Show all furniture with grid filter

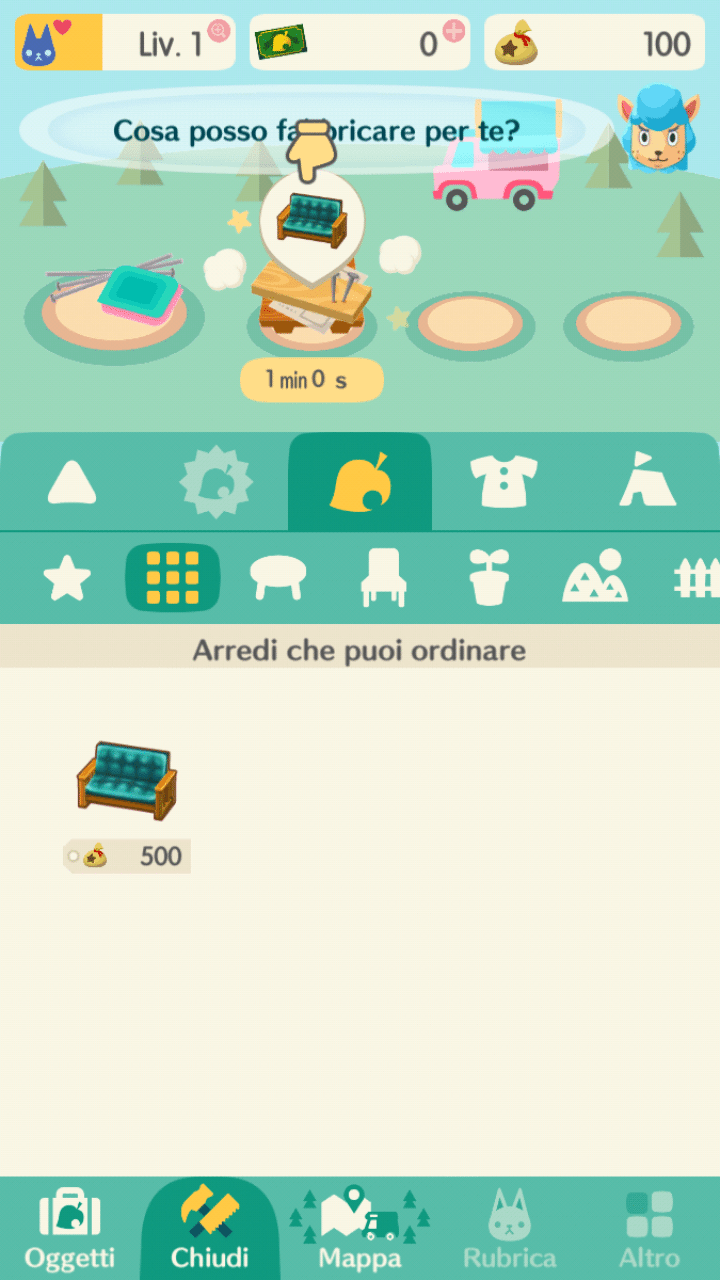click(172, 578)
